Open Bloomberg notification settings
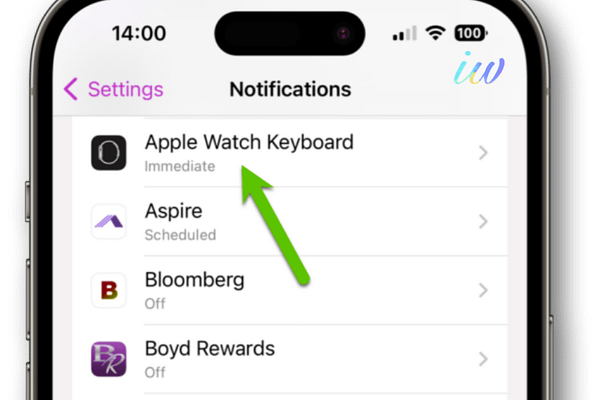 click(x=290, y=290)
